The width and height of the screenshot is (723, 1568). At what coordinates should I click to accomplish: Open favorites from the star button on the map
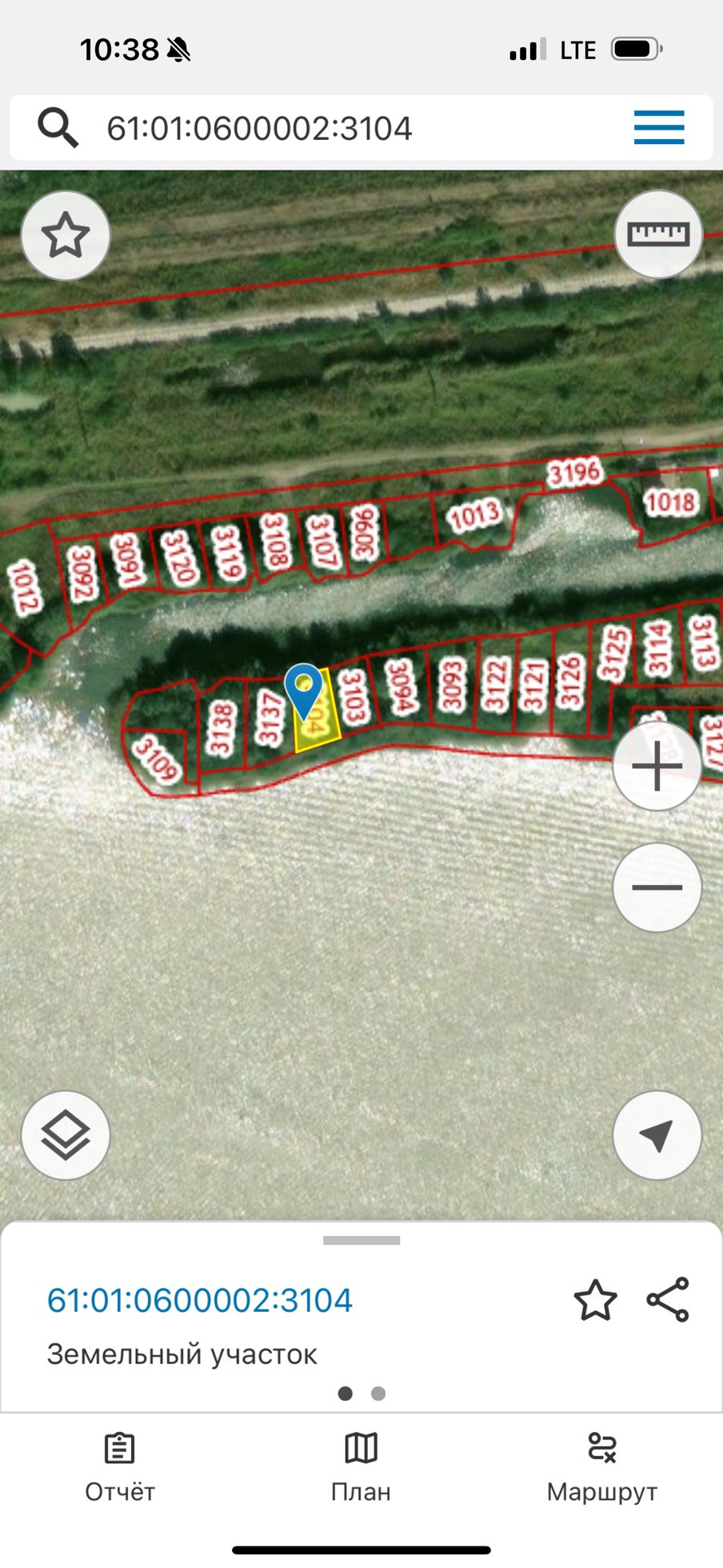pyautogui.click(x=66, y=235)
